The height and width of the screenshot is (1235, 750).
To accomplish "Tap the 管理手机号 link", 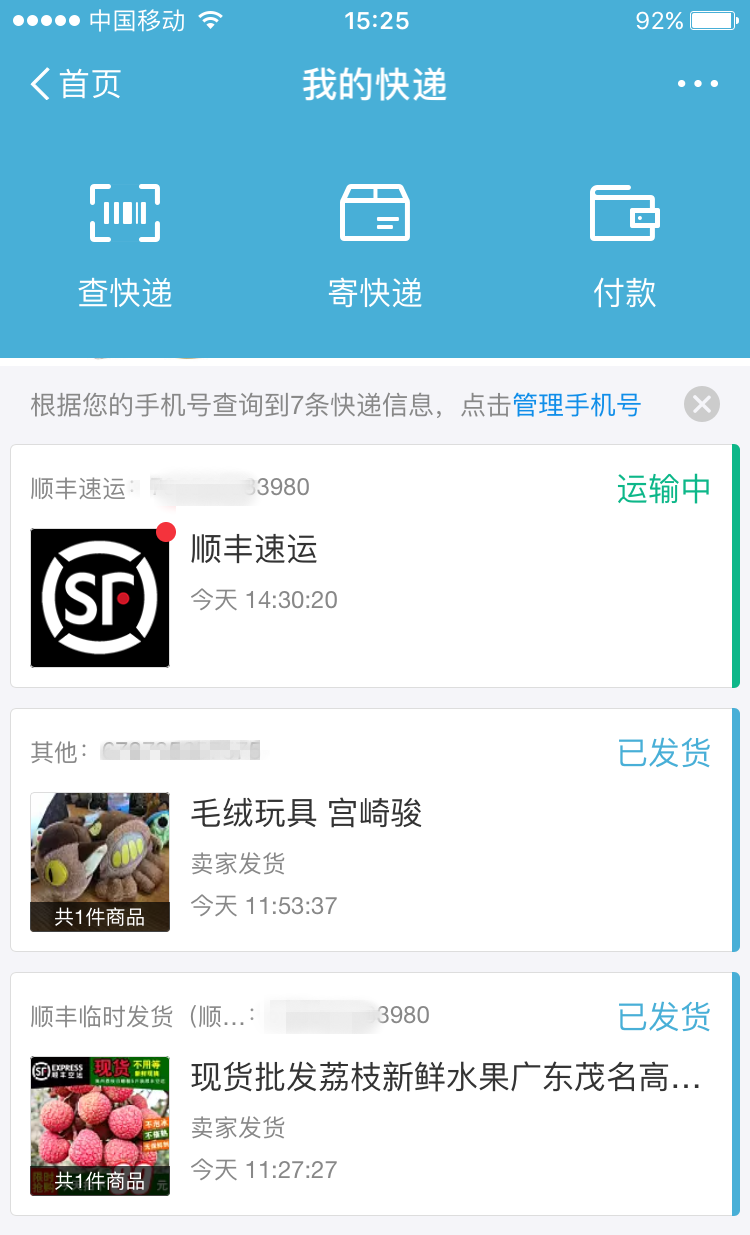I will click(x=576, y=405).
